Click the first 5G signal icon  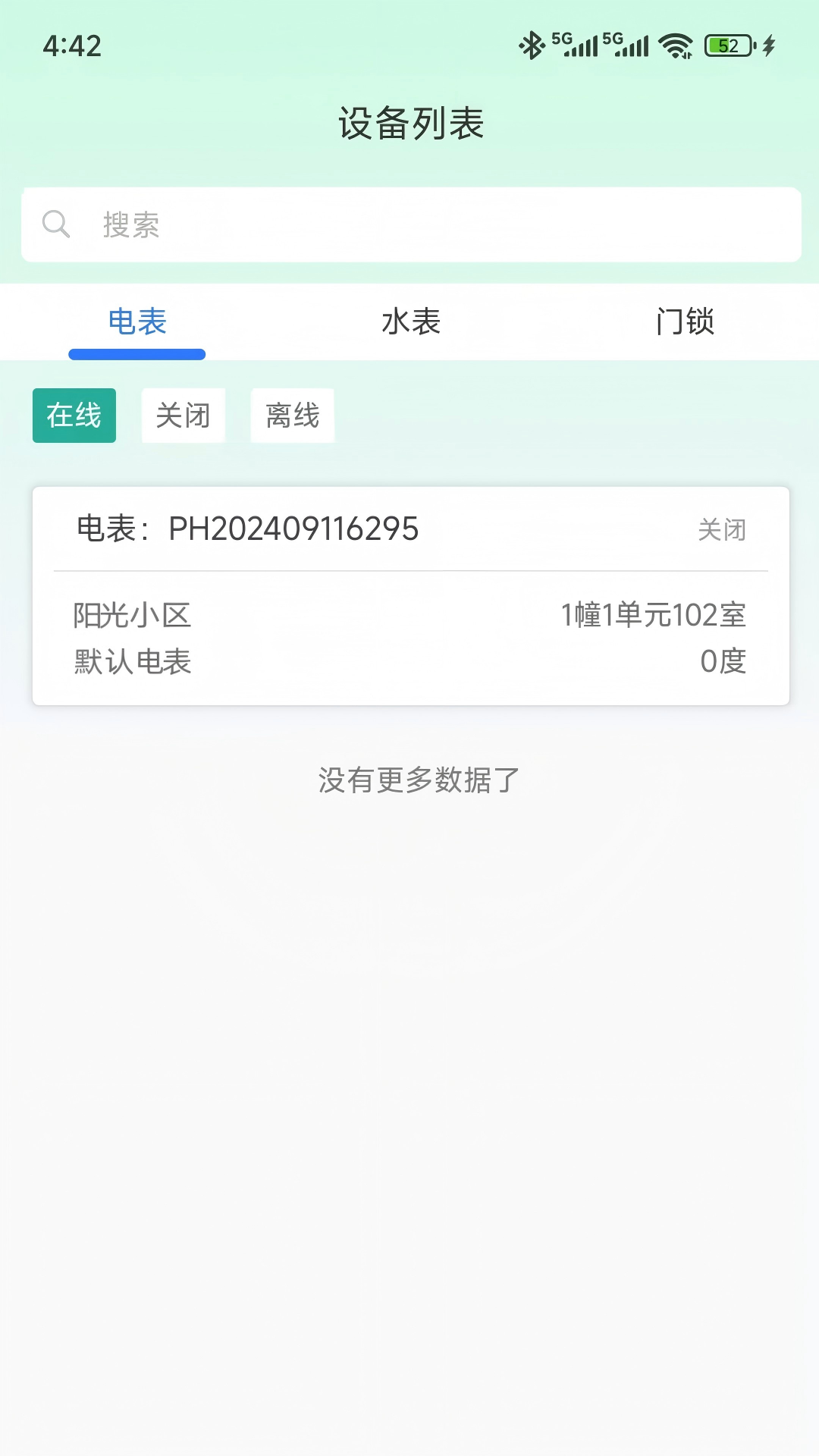click(574, 44)
